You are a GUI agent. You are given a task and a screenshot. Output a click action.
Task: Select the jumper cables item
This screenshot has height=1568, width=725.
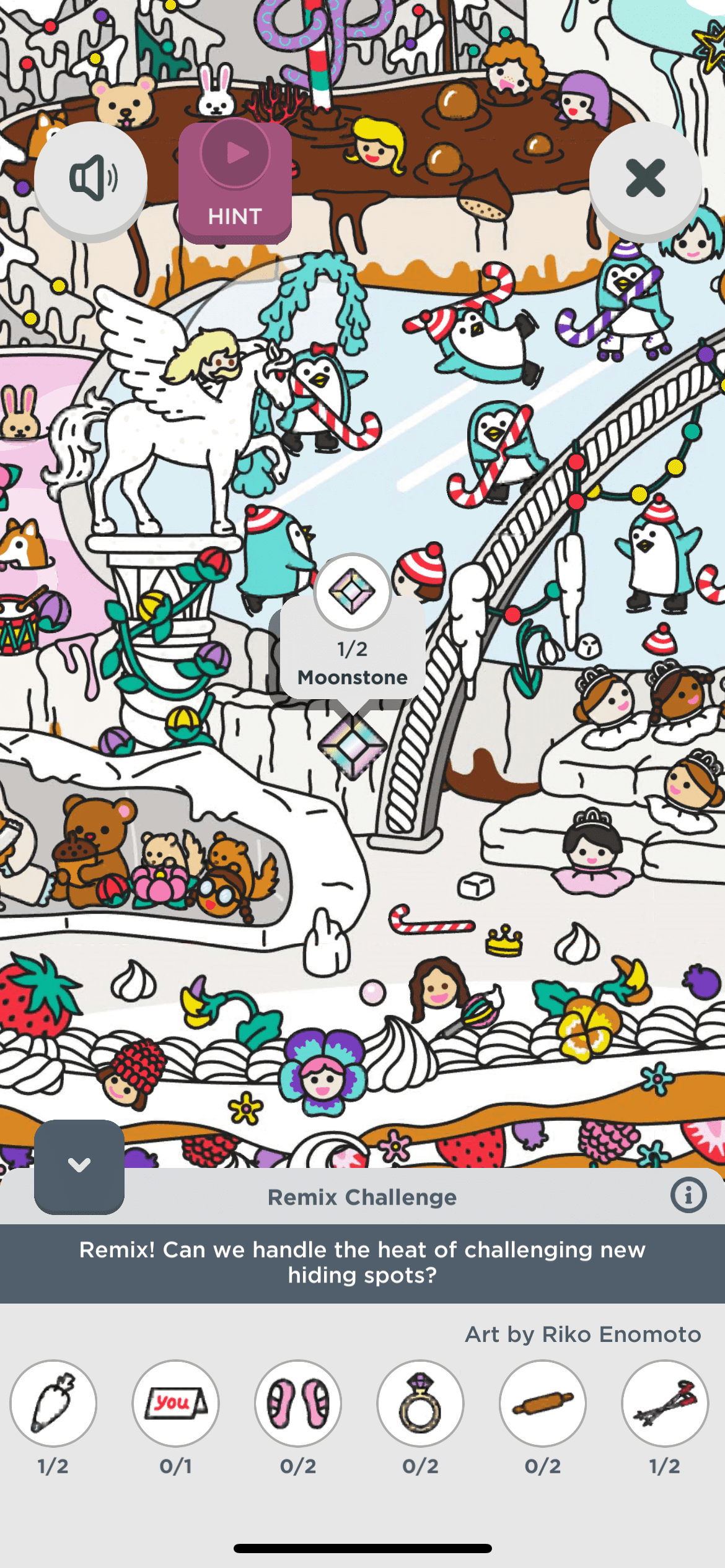[x=665, y=1403]
